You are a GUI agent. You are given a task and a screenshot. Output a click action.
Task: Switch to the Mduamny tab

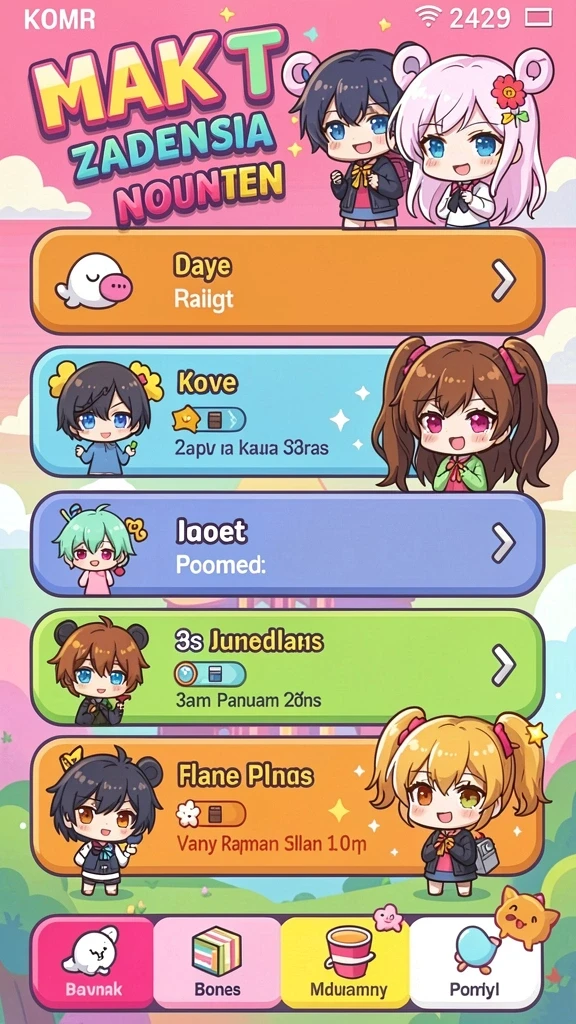coord(345,963)
